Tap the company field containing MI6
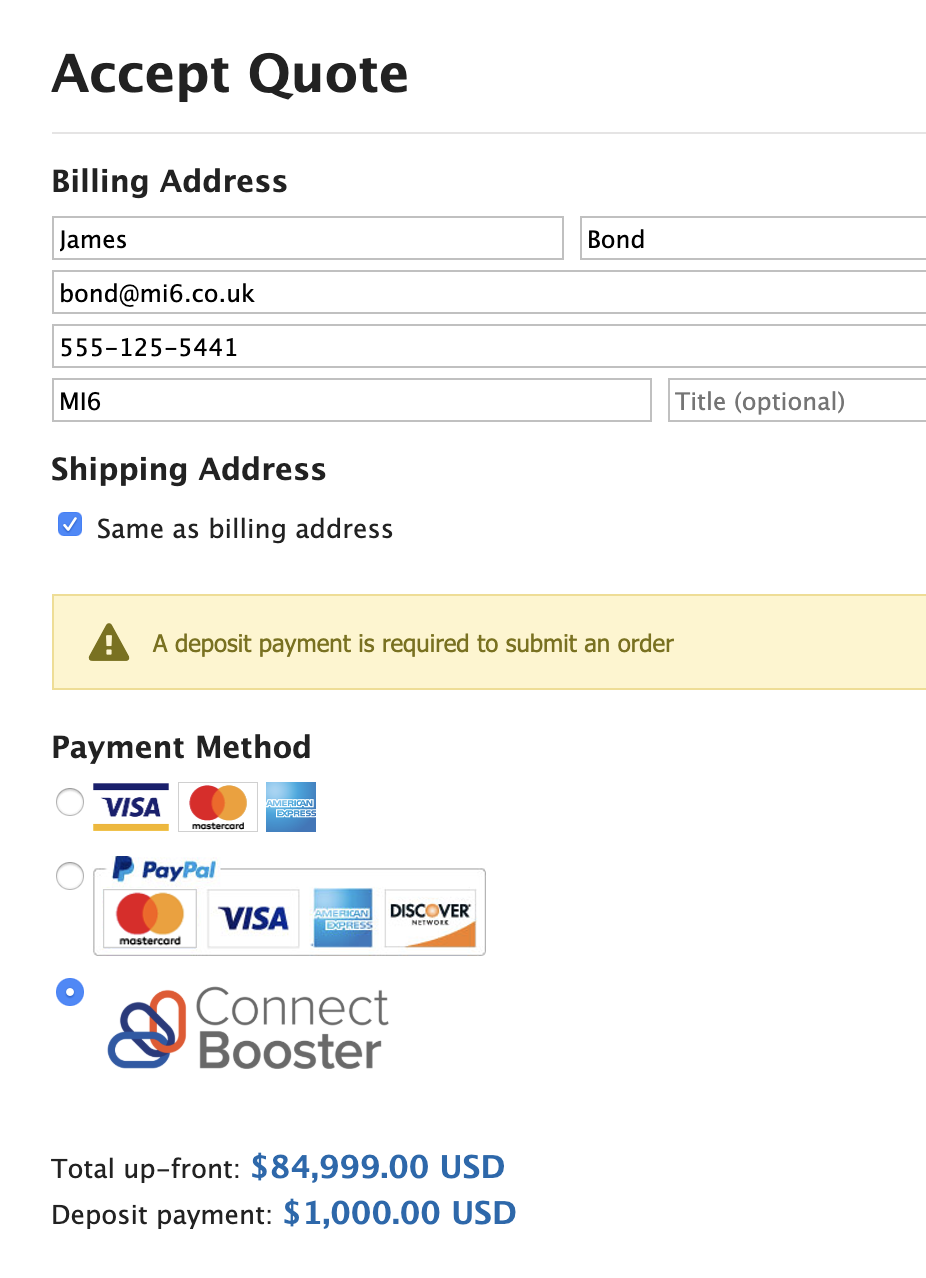The height and width of the screenshot is (1278, 926). 351,401
